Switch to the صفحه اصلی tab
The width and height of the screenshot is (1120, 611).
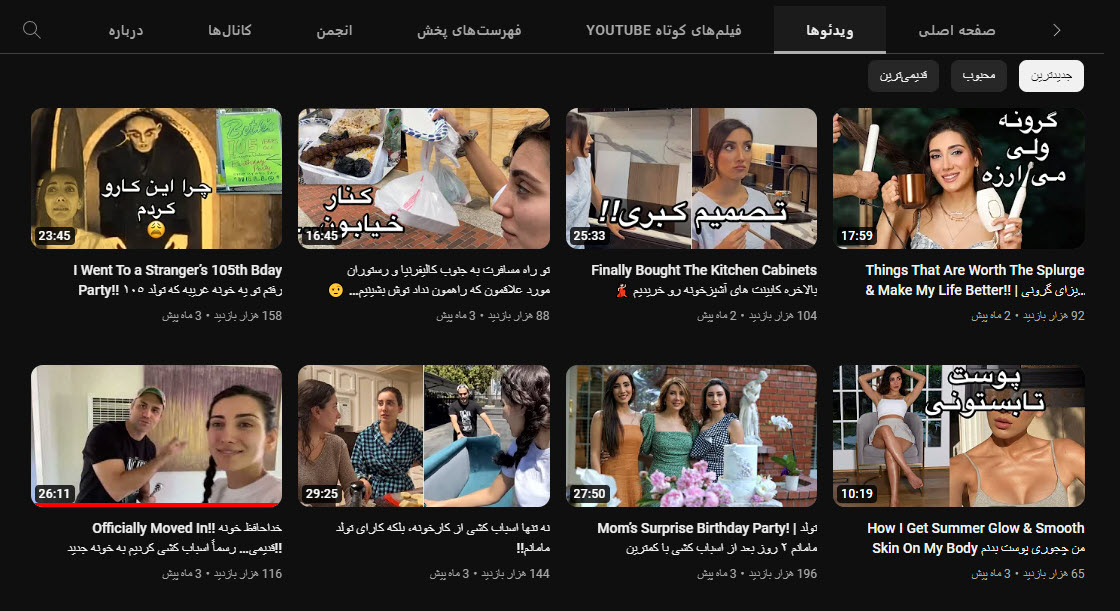point(956,31)
